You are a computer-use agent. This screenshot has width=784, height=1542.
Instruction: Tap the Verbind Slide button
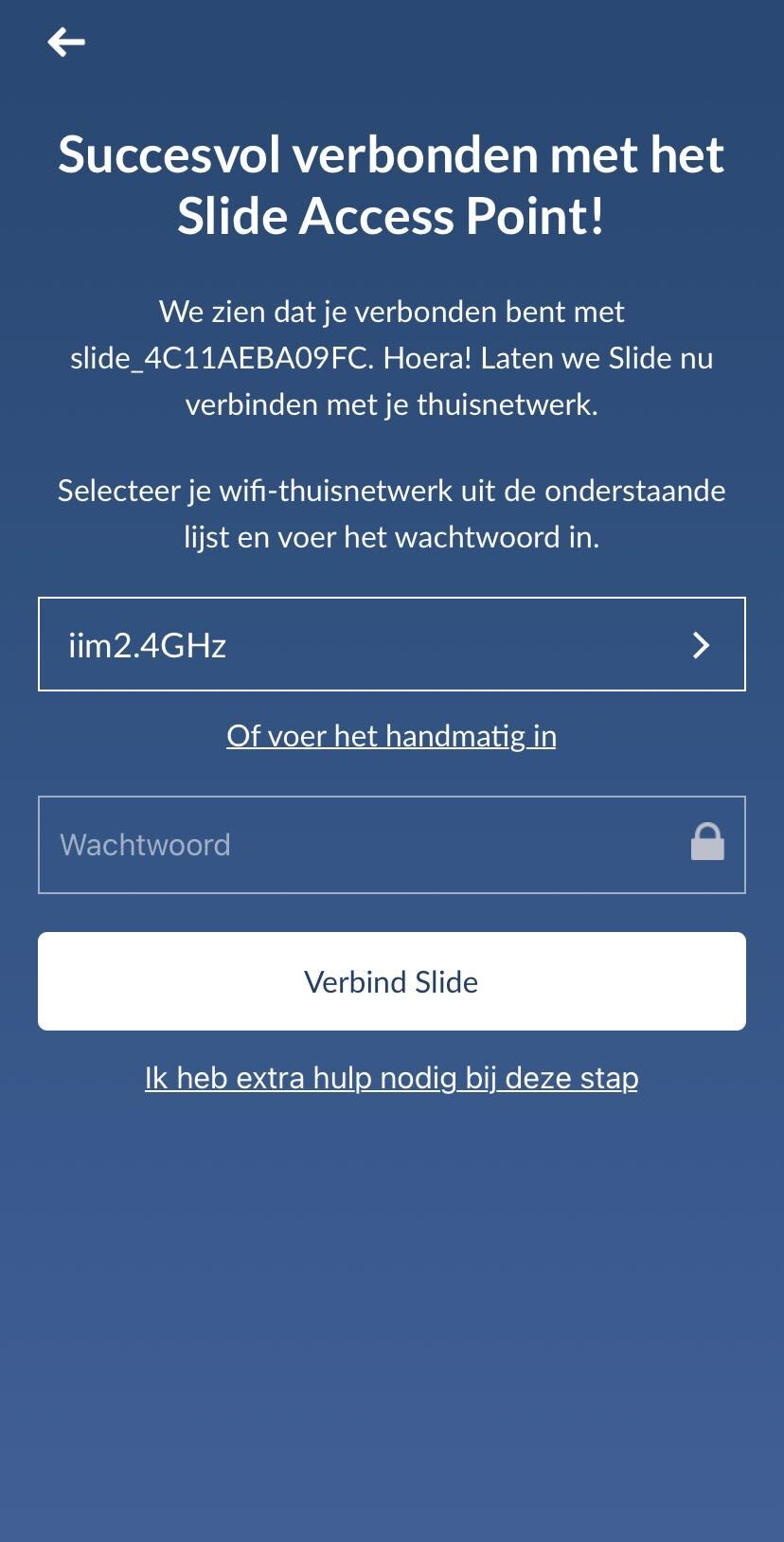pyautogui.click(x=391, y=981)
